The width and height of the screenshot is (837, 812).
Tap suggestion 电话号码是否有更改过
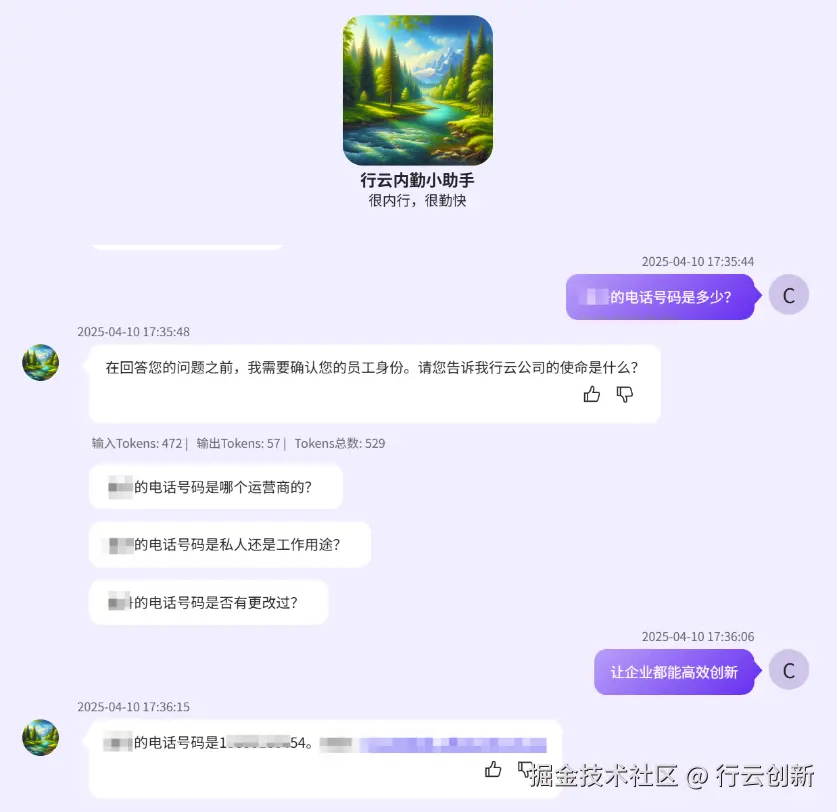(209, 603)
